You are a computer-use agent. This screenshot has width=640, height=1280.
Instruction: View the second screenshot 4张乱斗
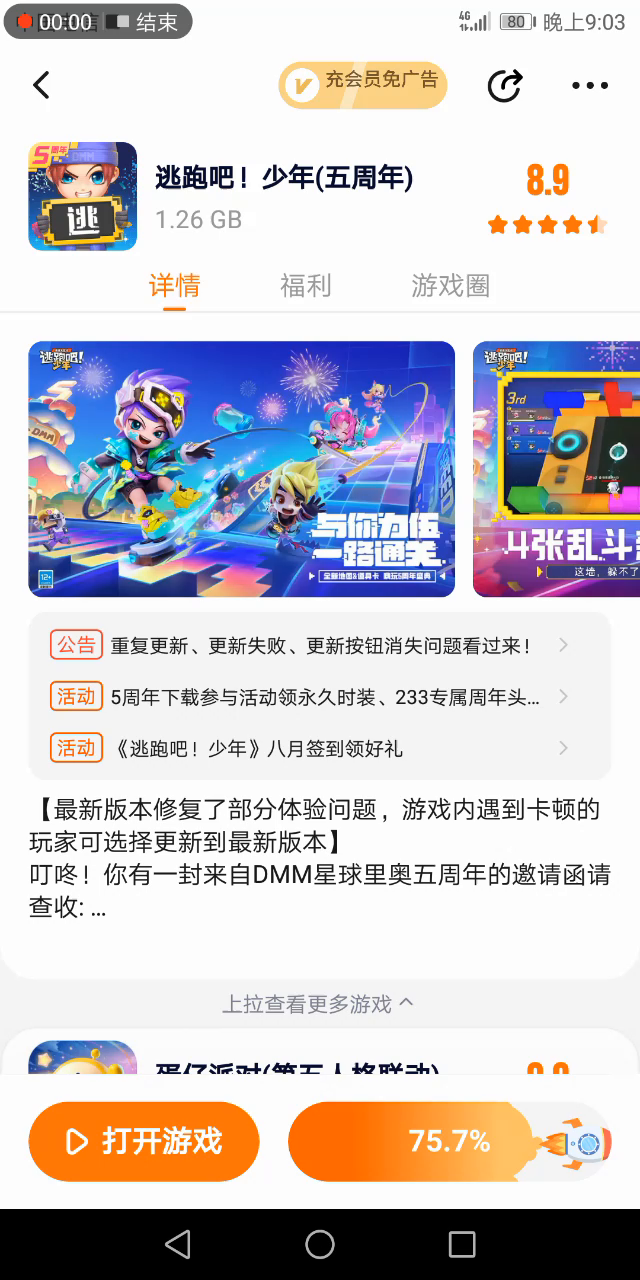[556, 469]
